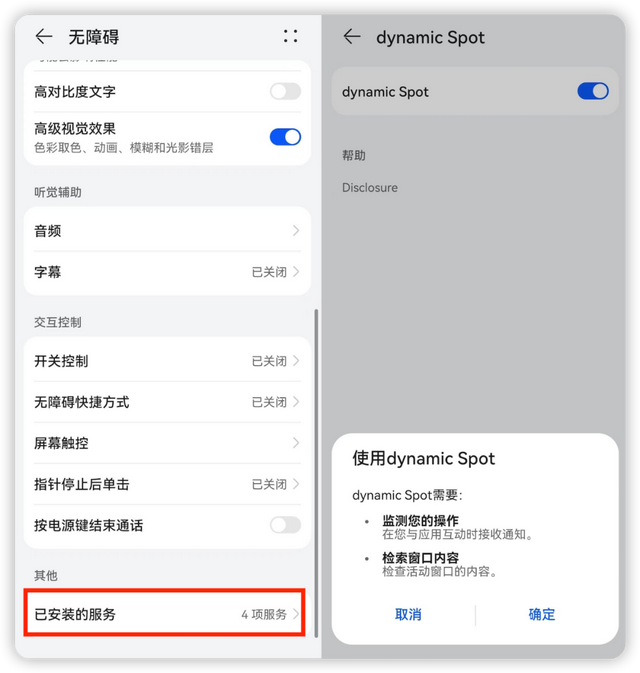Viewport: 640px width, 673px height.
Task: Open 开关控制 settings
Action: pyautogui.click(x=167, y=361)
